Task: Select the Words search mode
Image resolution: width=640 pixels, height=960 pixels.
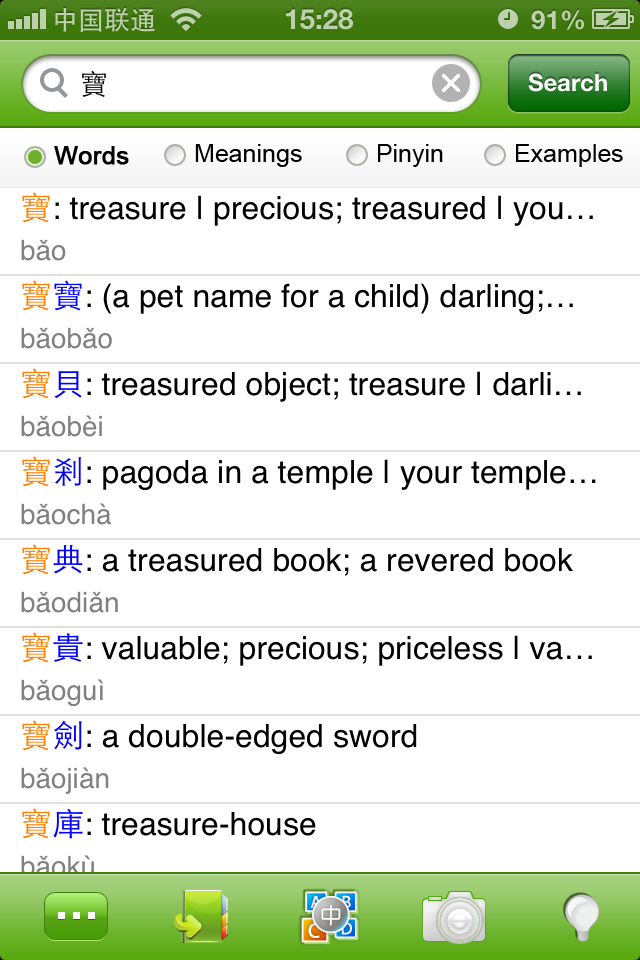Action: point(78,156)
